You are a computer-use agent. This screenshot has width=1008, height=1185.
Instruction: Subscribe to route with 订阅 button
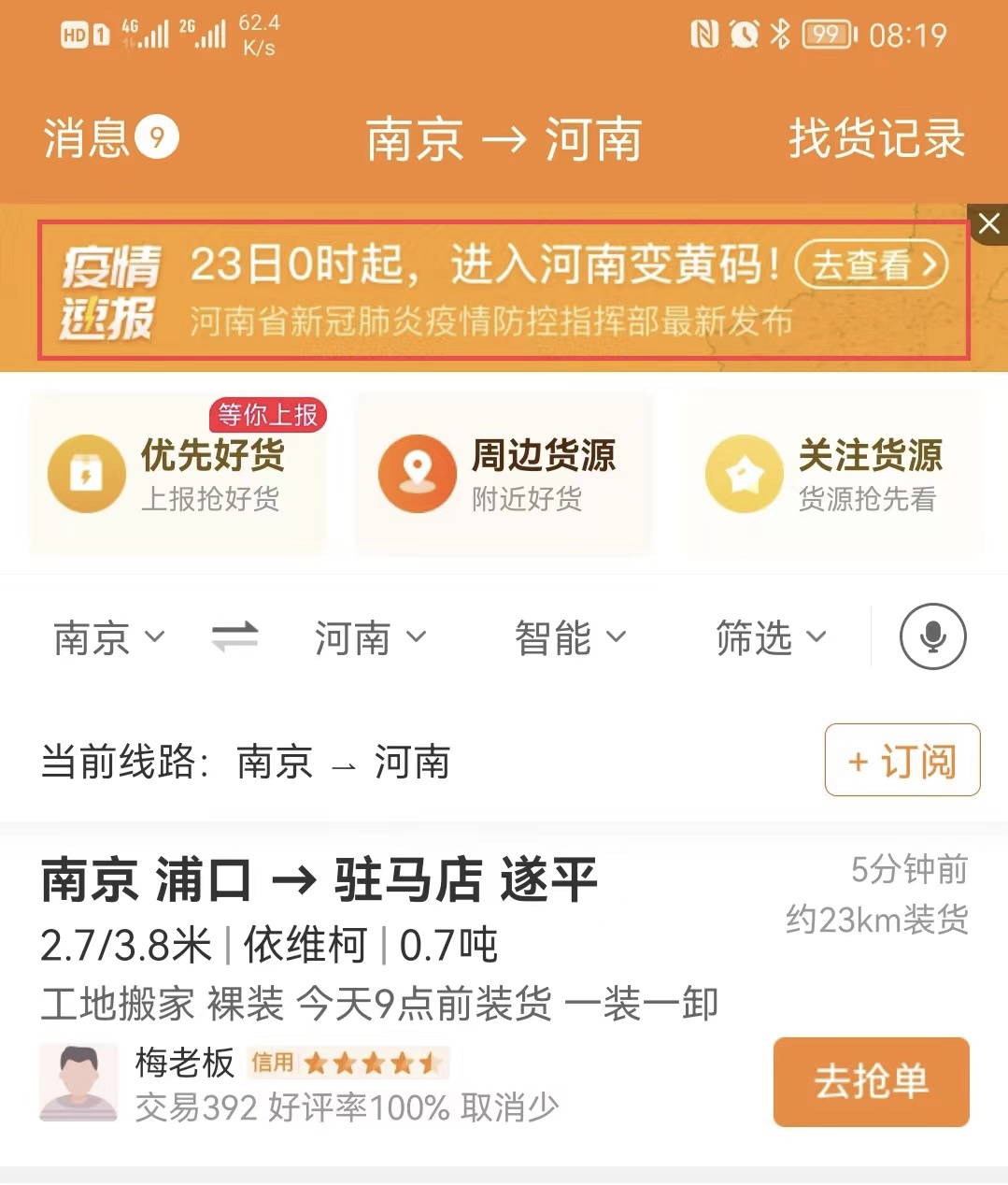902,761
